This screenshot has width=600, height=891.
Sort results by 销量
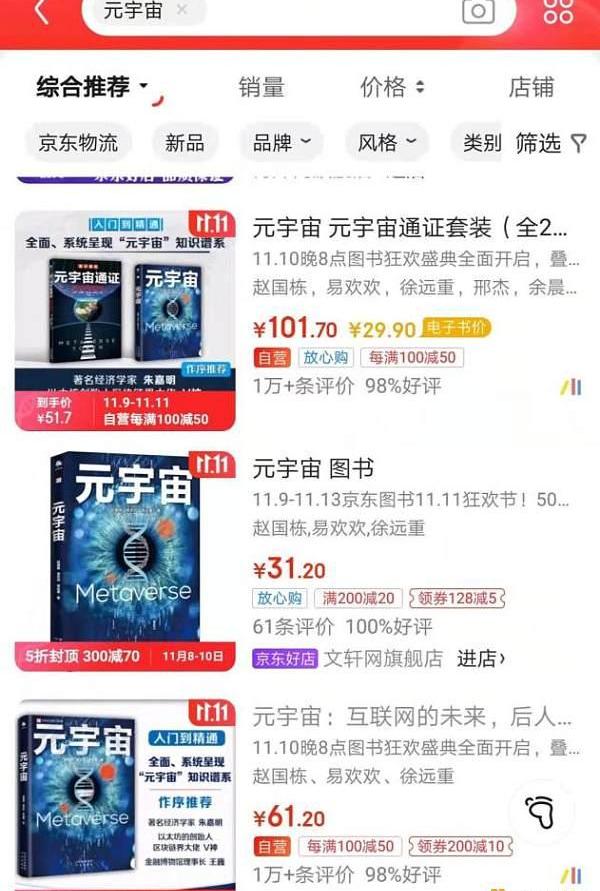pos(261,87)
